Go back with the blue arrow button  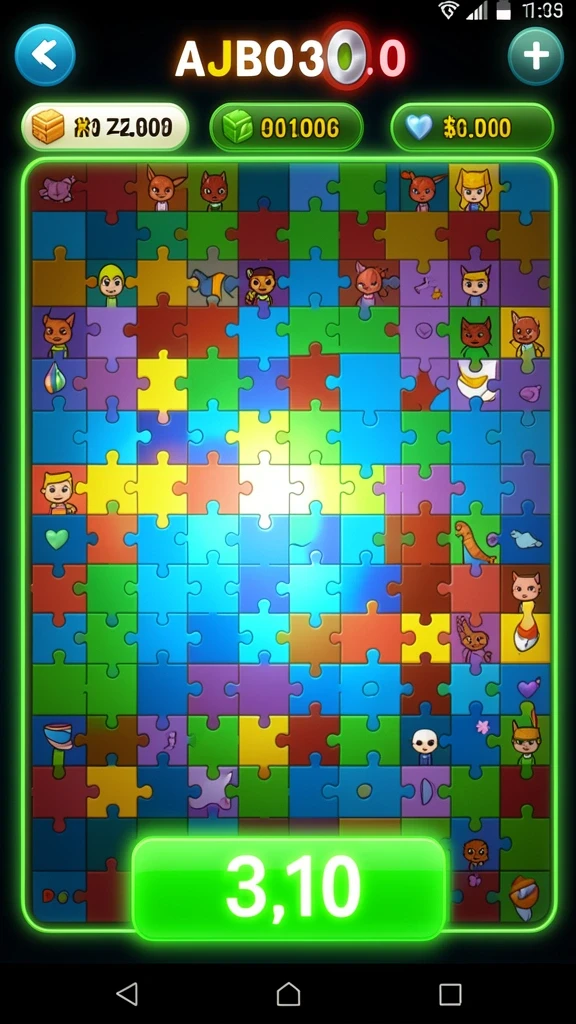pos(45,55)
